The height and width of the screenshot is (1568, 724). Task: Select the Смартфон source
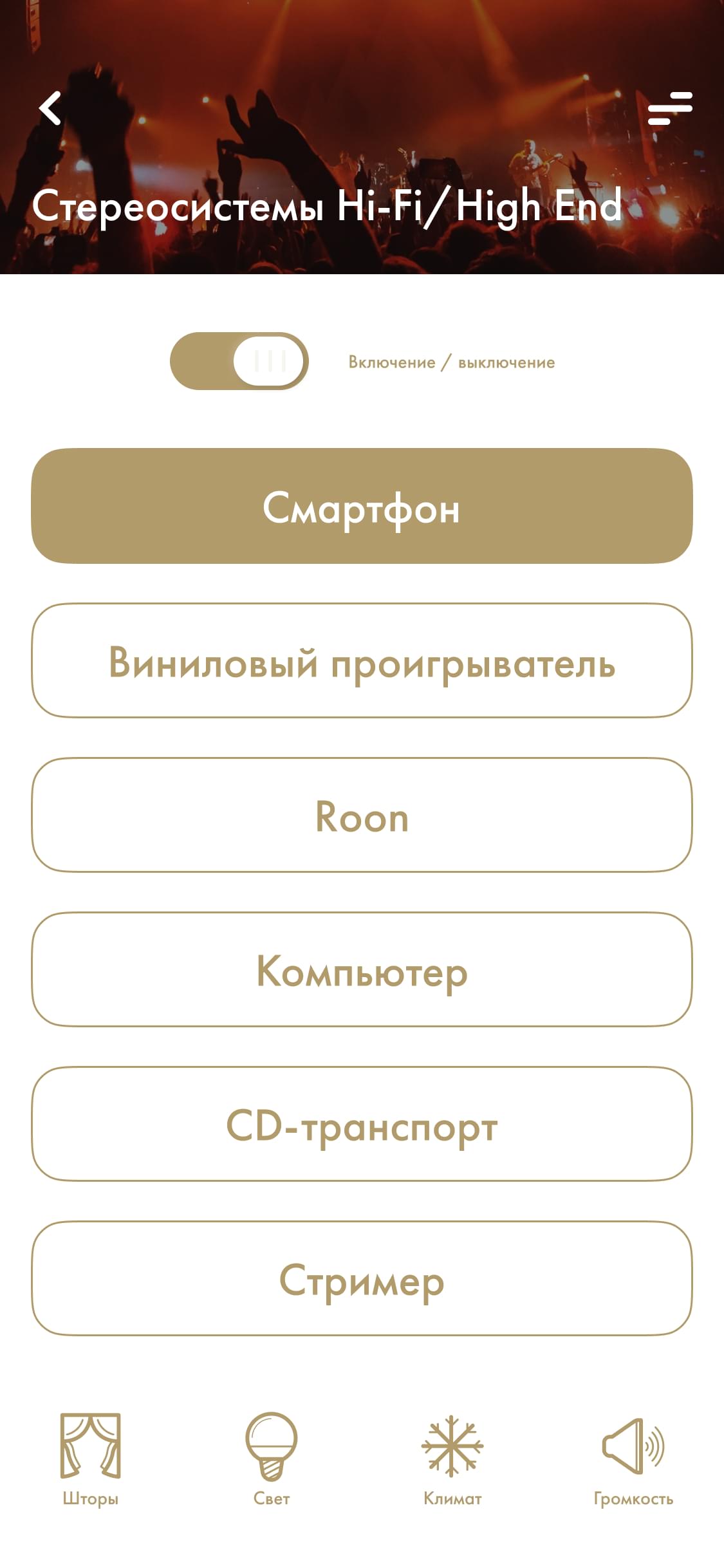click(x=362, y=506)
